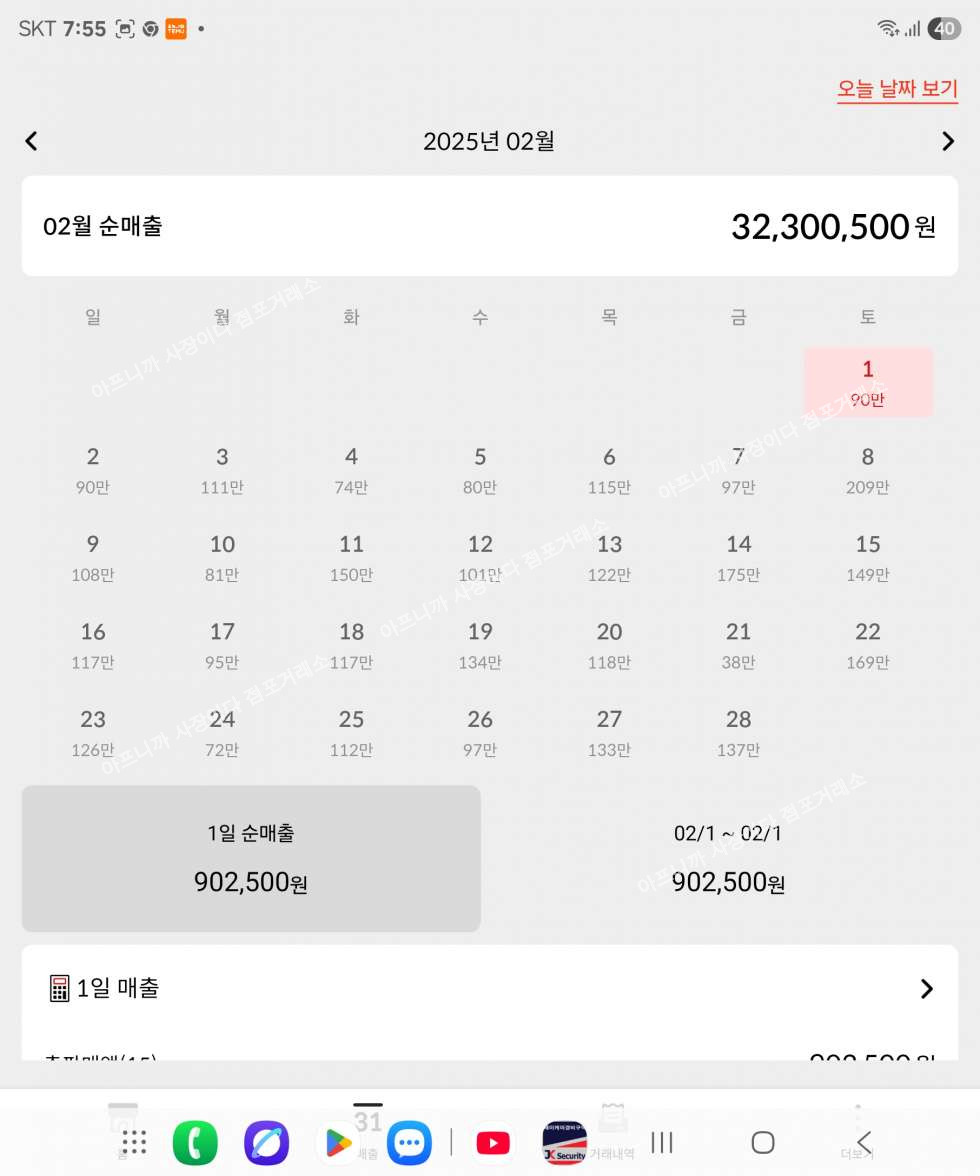Tap the 1일 순매출 summary card

coord(251,859)
